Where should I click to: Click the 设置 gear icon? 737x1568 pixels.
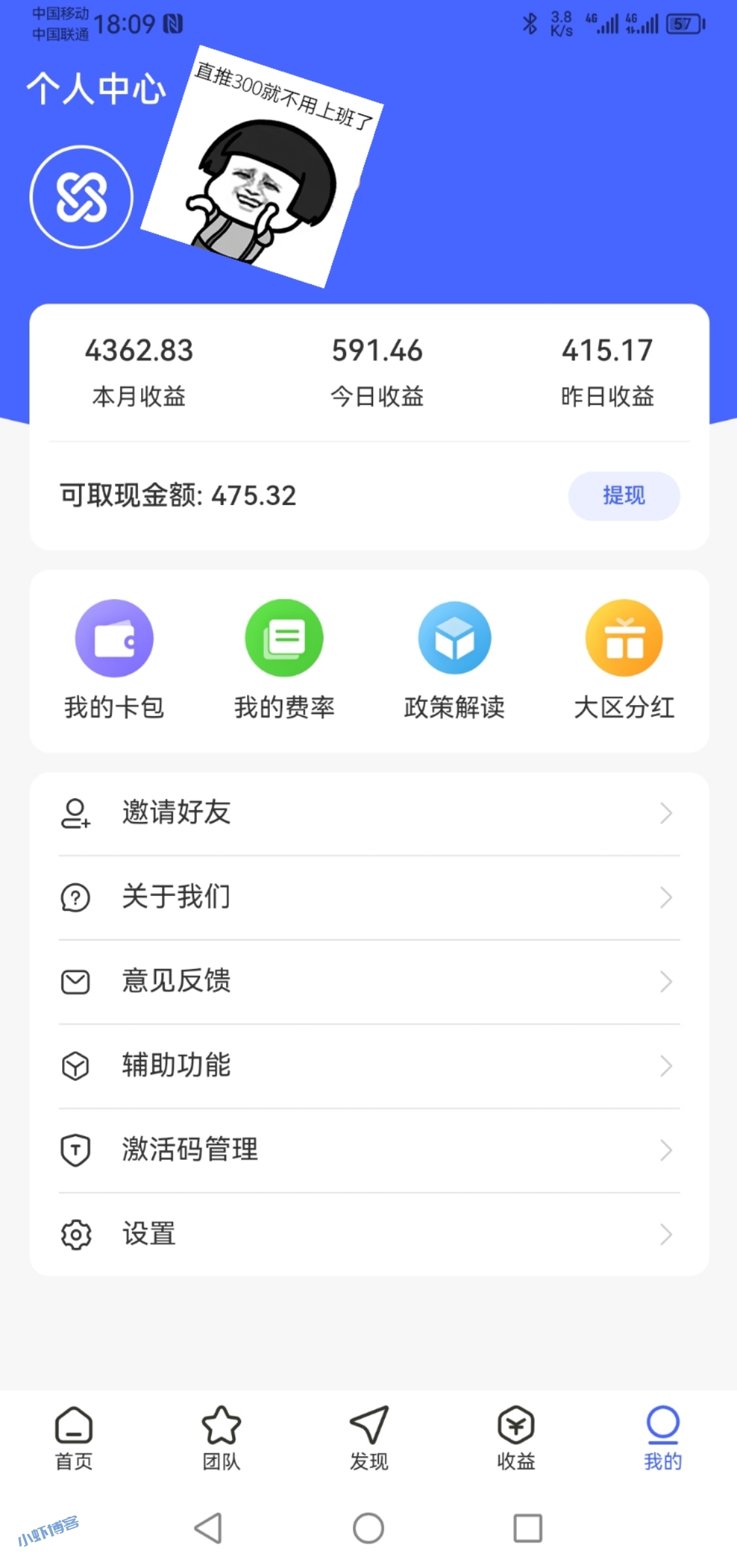(75, 1233)
